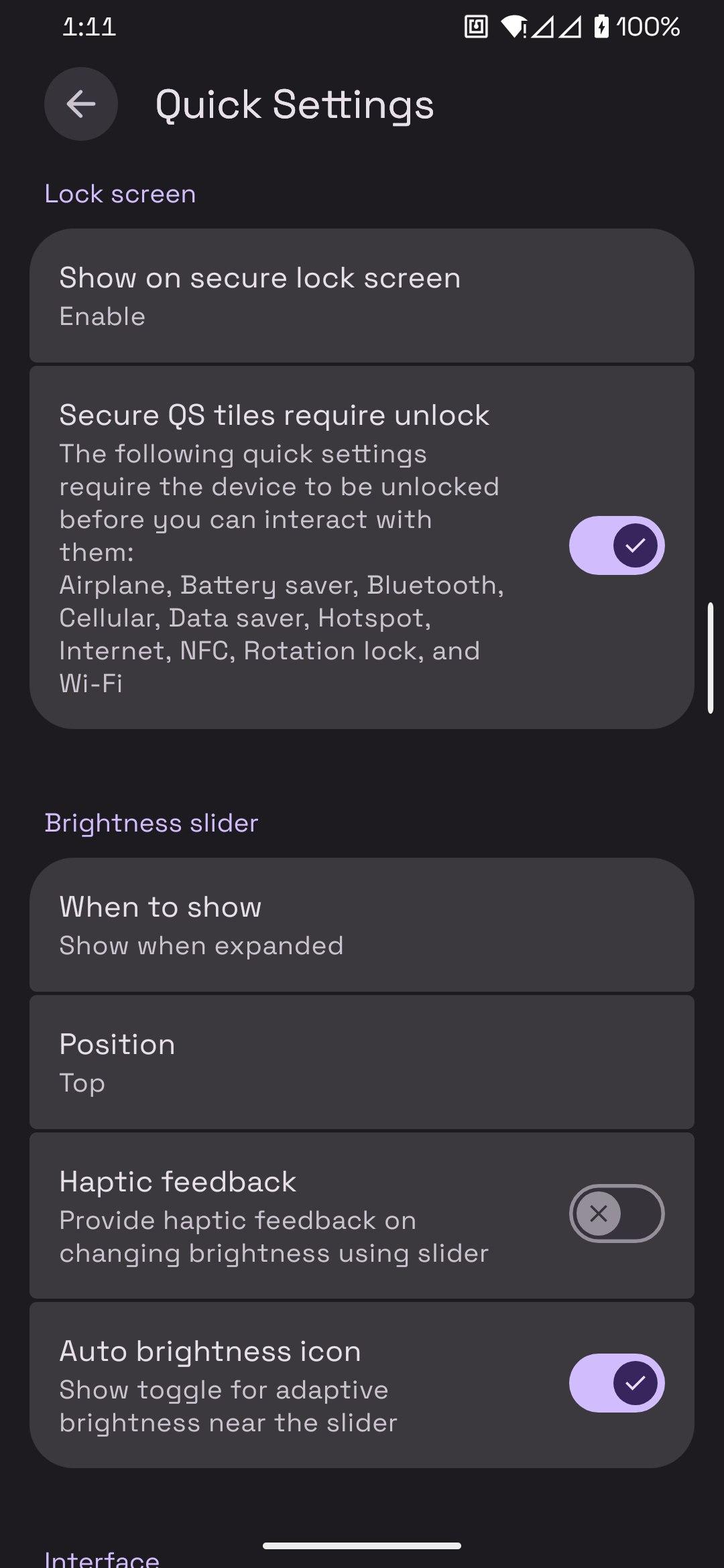Open When to show brightness slider option
724x1568 pixels.
click(361, 925)
